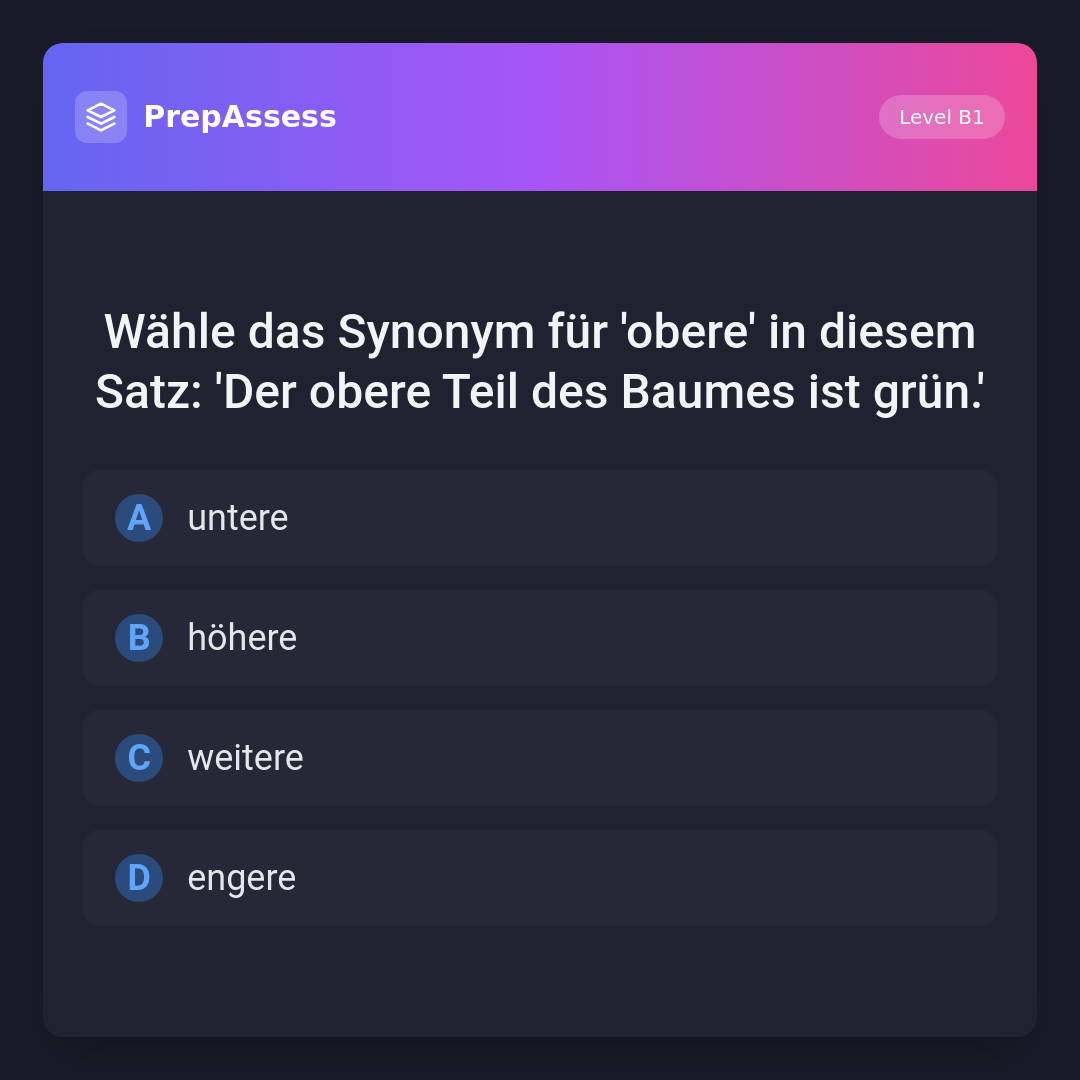Image resolution: width=1080 pixels, height=1080 pixels.
Task: Pick answer C 'weitere'
Action: click(539, 758)
